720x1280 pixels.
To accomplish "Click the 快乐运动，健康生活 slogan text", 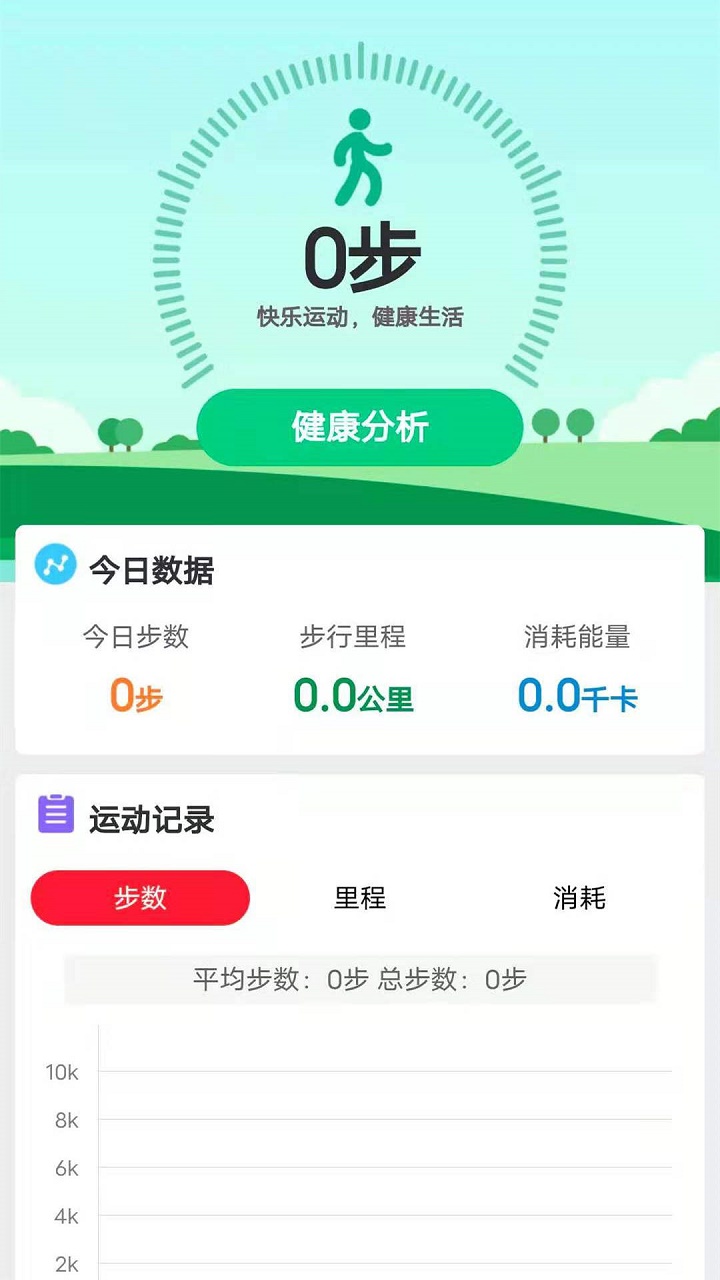I will pyautogui.click(x=360, y=315).
